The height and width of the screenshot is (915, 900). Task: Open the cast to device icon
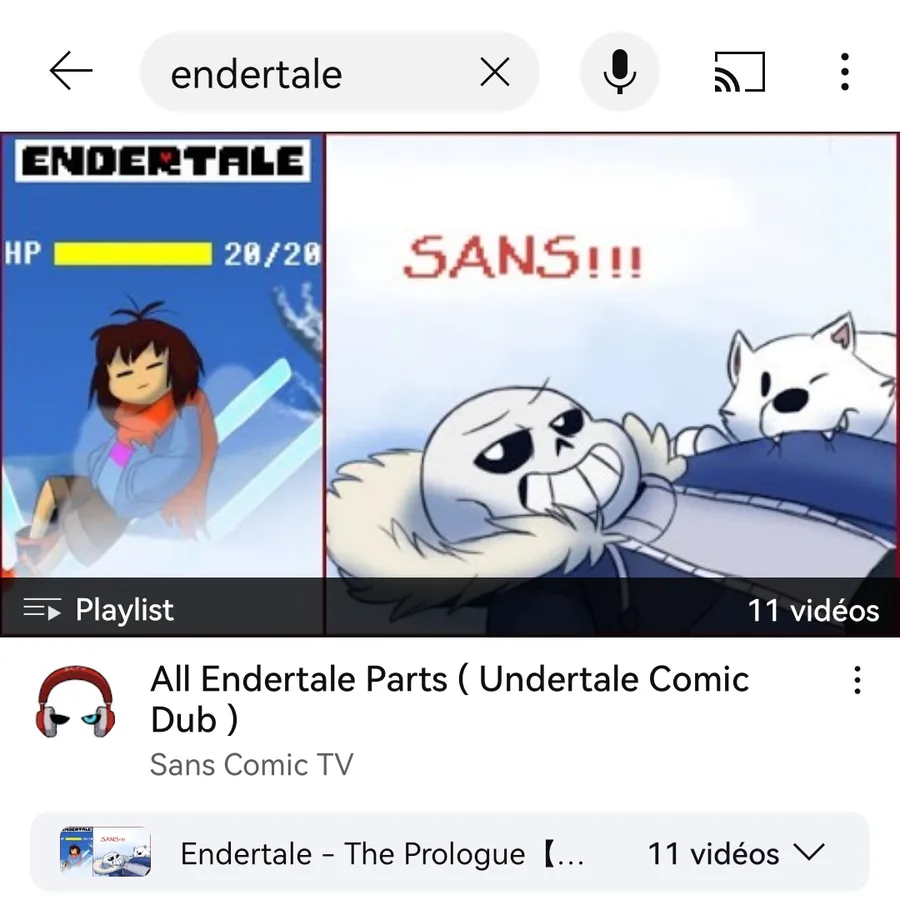point(739,72)
